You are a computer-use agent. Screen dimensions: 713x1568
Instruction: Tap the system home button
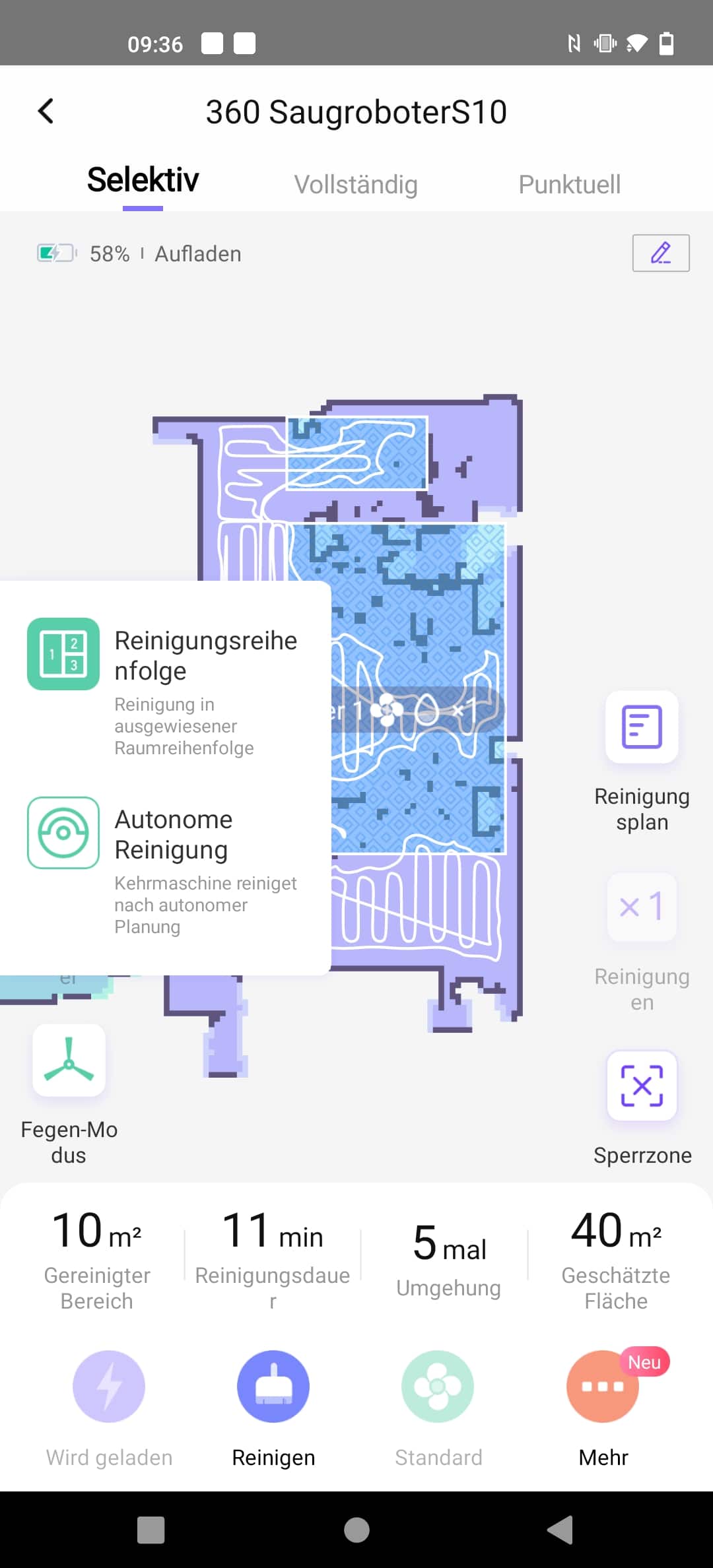pyautogui.click(x=356, y=1530)
